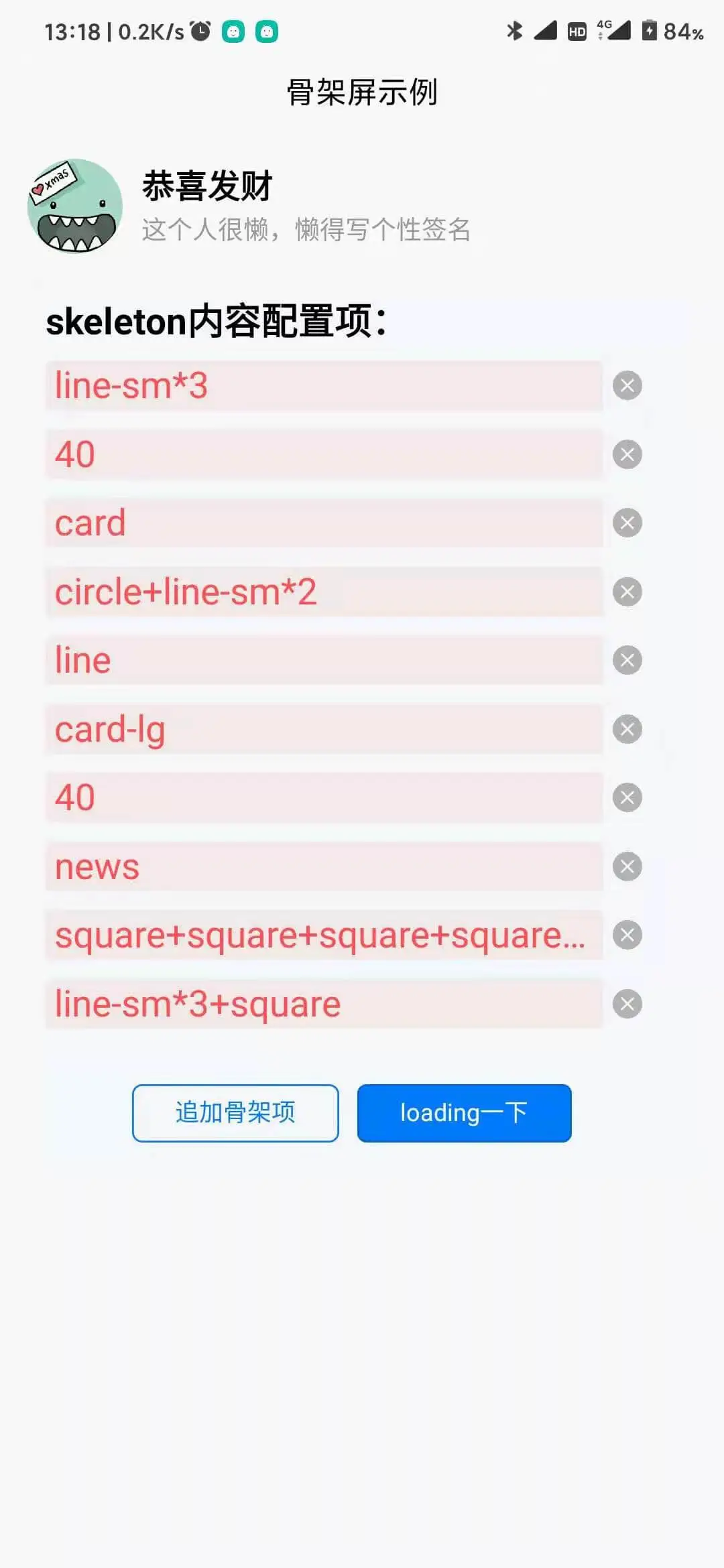Edit the line-sm*3 input field

click(x=324, y=385)
